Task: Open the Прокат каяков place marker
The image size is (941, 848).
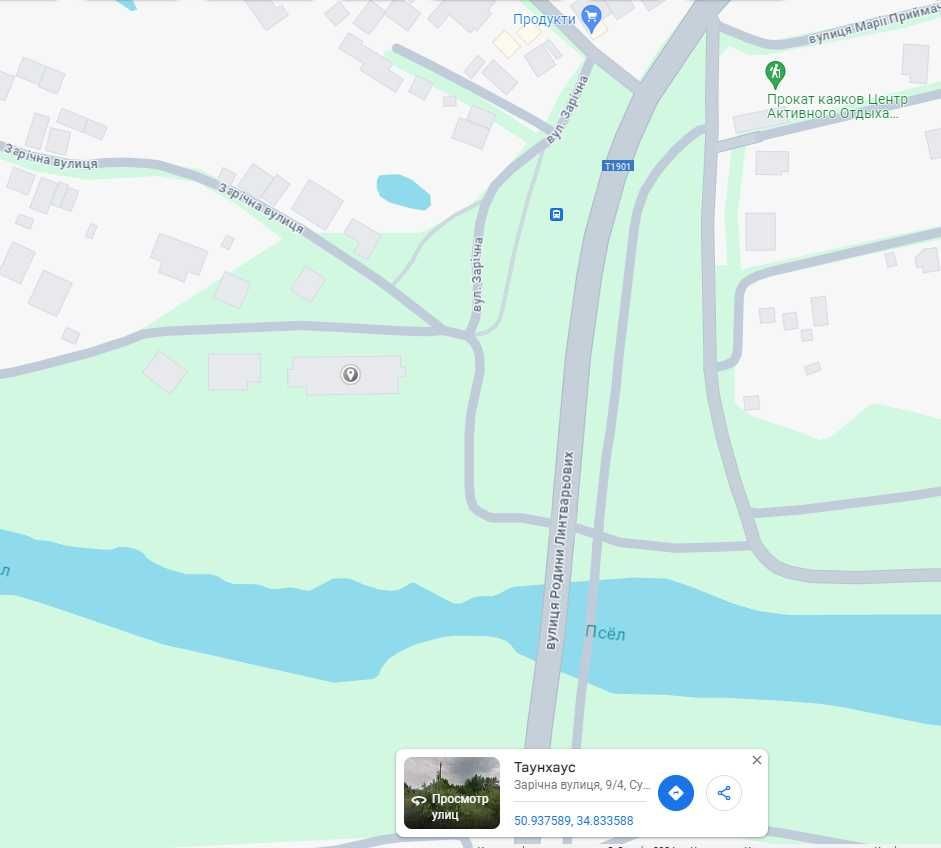Action: (x=775, y=72)
